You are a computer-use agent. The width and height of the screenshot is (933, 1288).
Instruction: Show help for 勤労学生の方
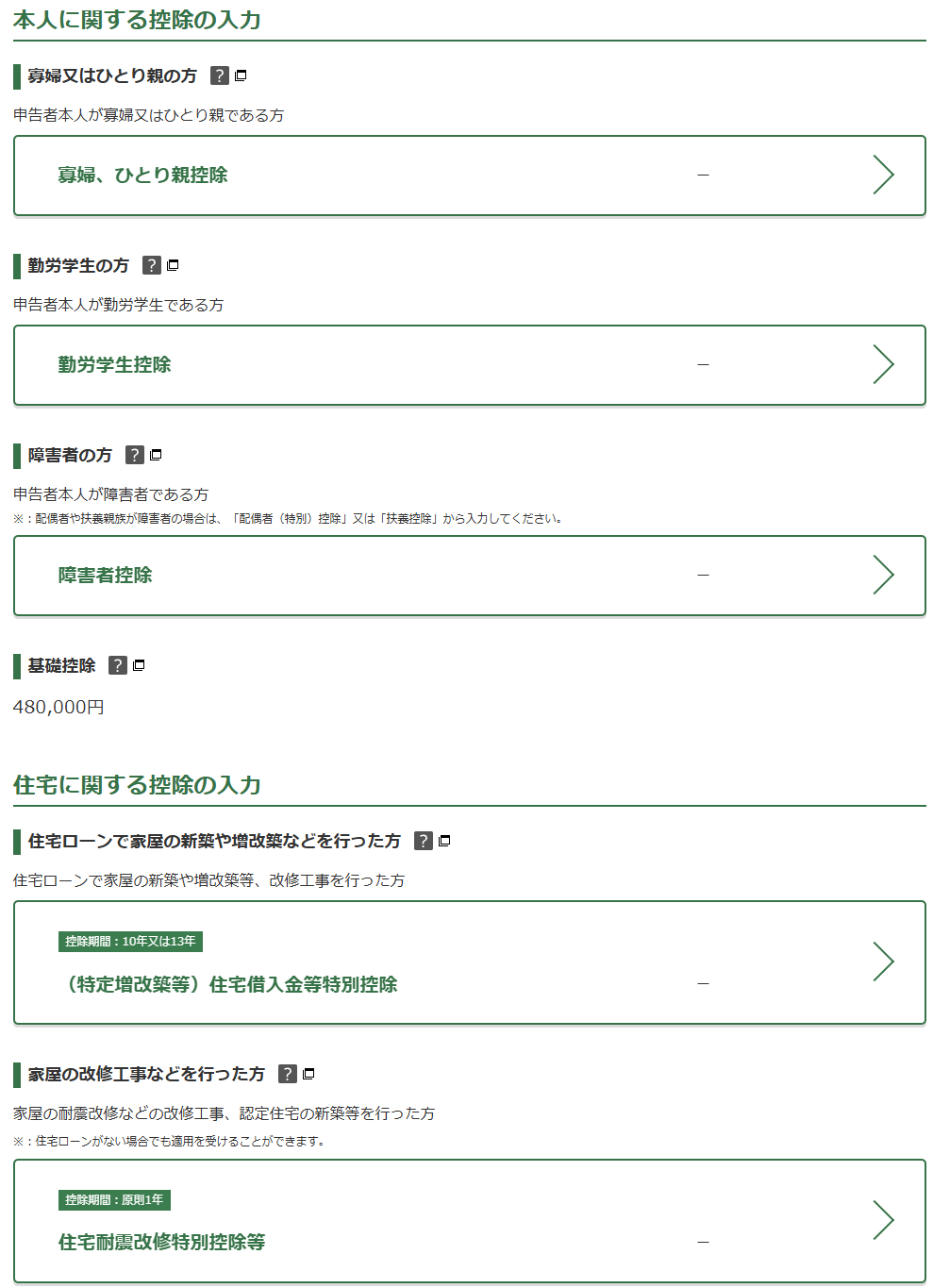[x=152, y=265]
